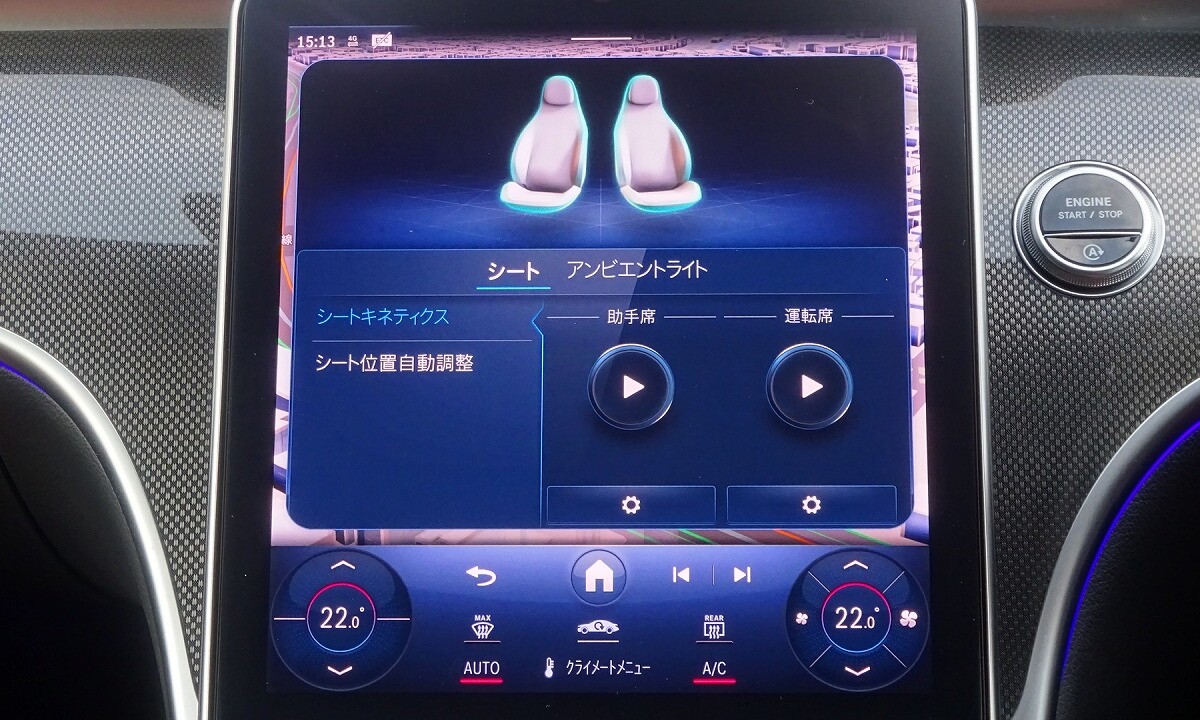This screenshot has height=720, width=1200.
Task: Skip to the previous track
Action: point(681,574)
